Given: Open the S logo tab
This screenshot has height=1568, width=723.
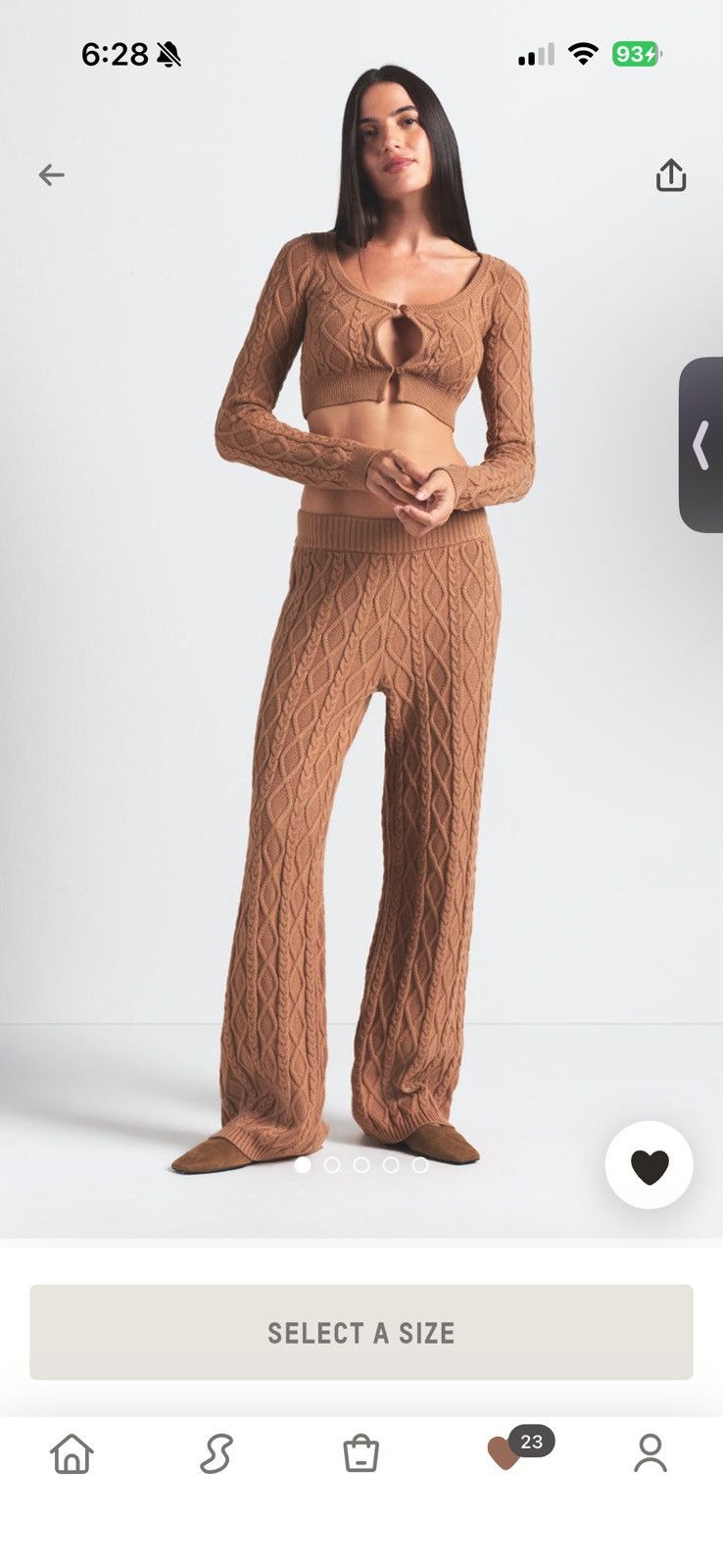Looking at the screenshot, I should 217,1453.
